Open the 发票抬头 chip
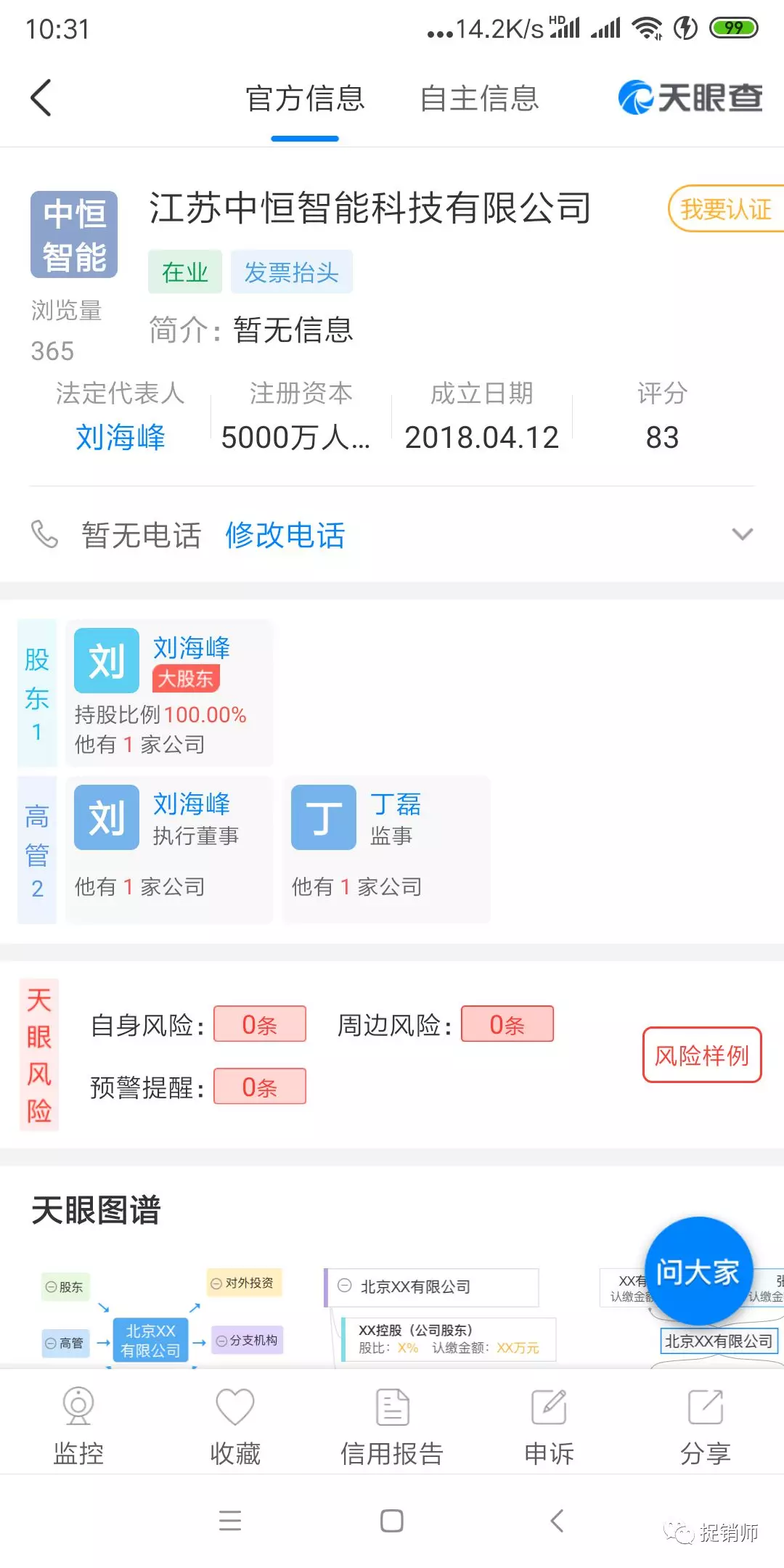784x1568 pixels. (x=291, y=272)
